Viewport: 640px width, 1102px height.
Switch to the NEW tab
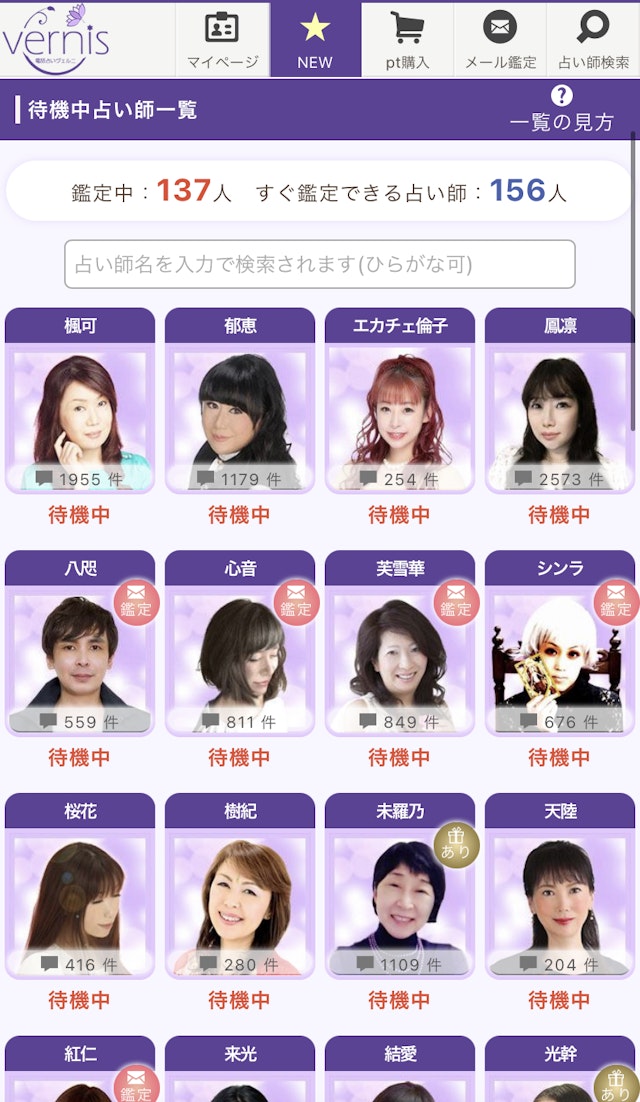tap(315, 40)
